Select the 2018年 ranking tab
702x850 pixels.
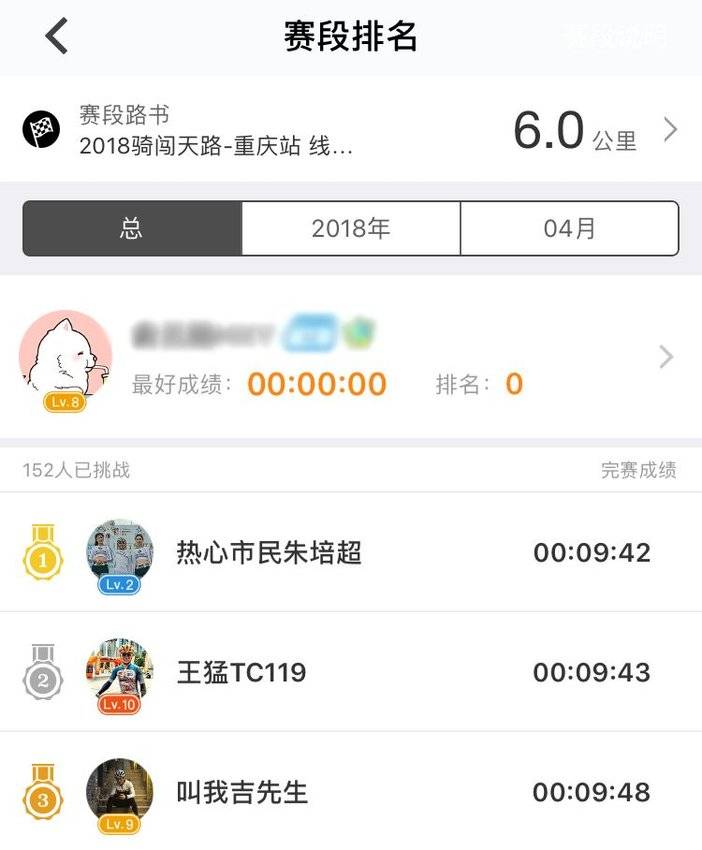coord(350,228)
